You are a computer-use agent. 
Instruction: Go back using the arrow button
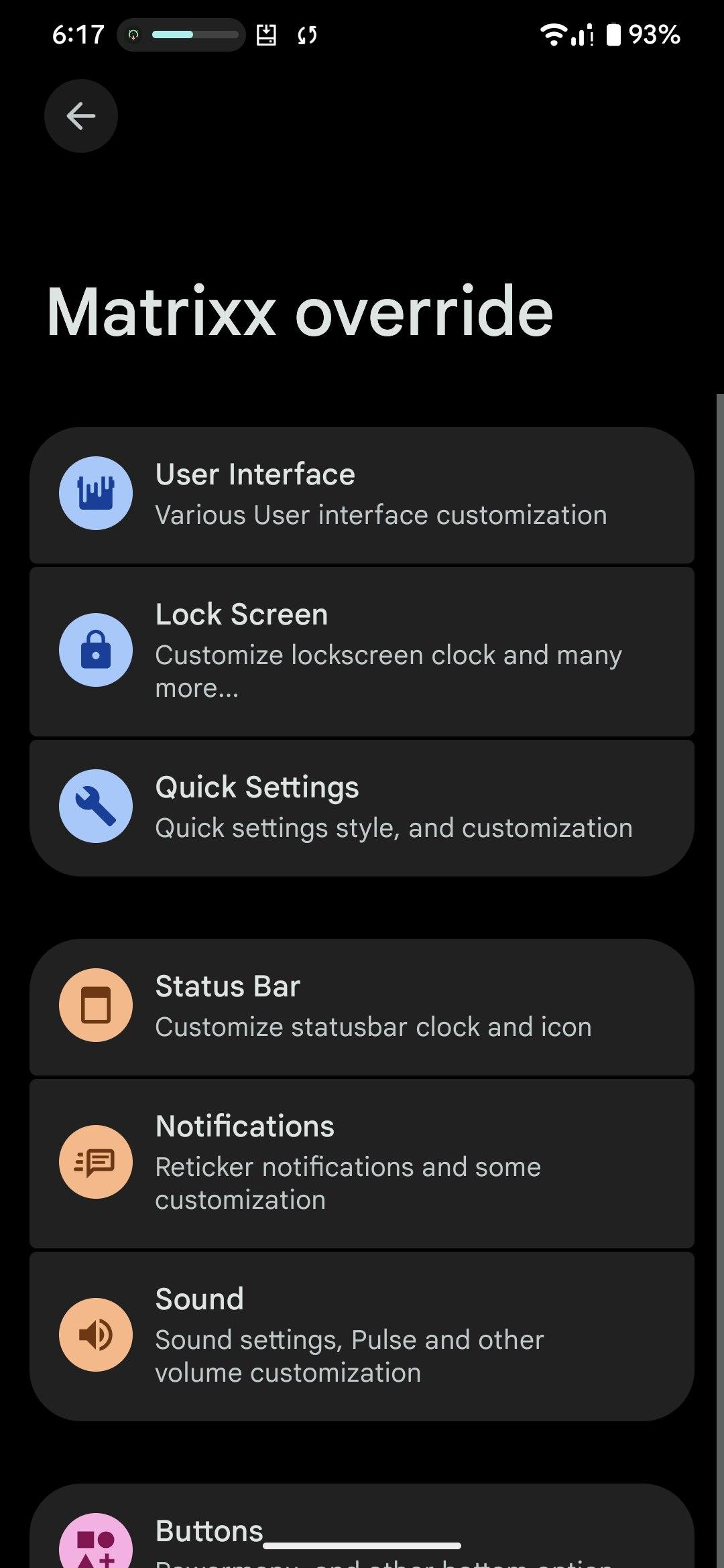pyautogui.click(x=81, y=116)
